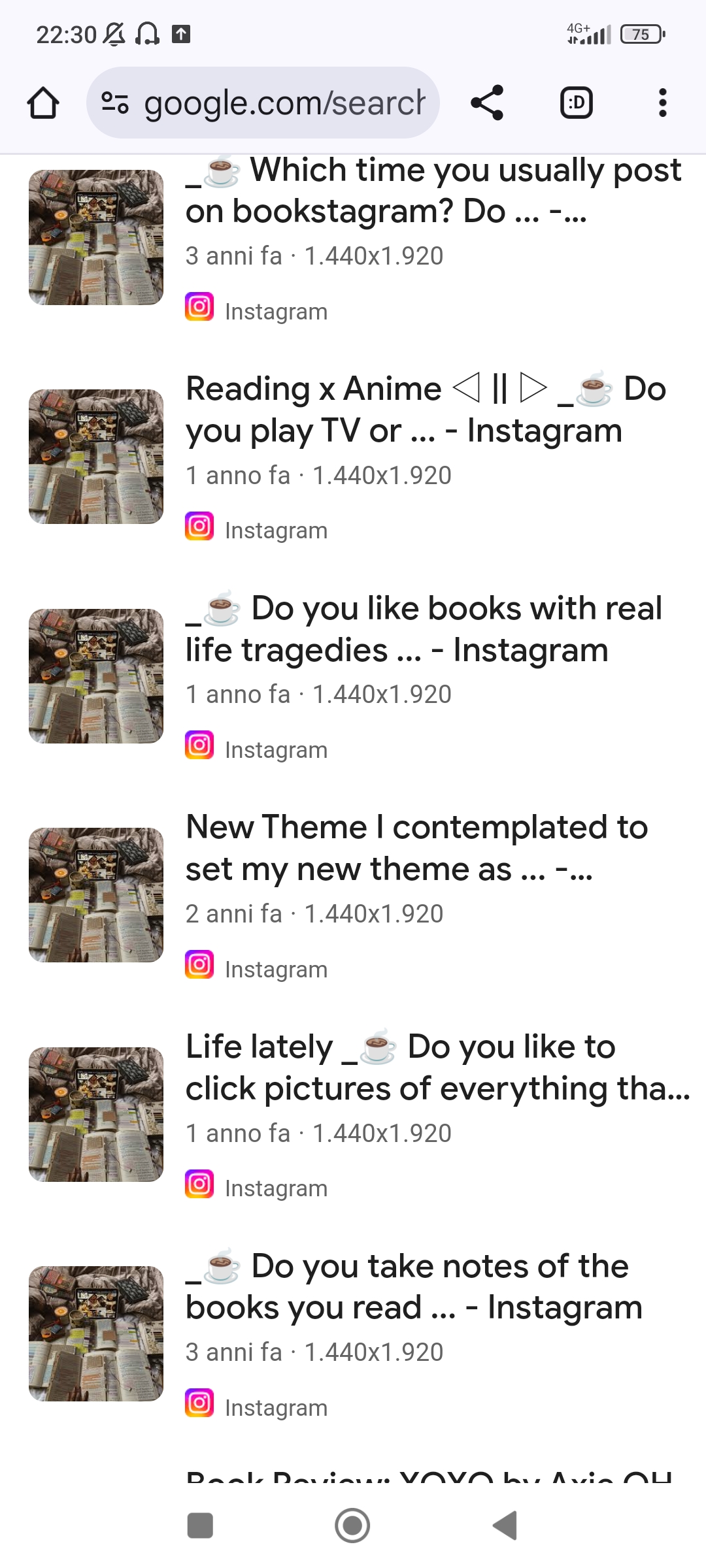Open the browser overflow menu
The image size is (706, 1568).
[662, 103]
